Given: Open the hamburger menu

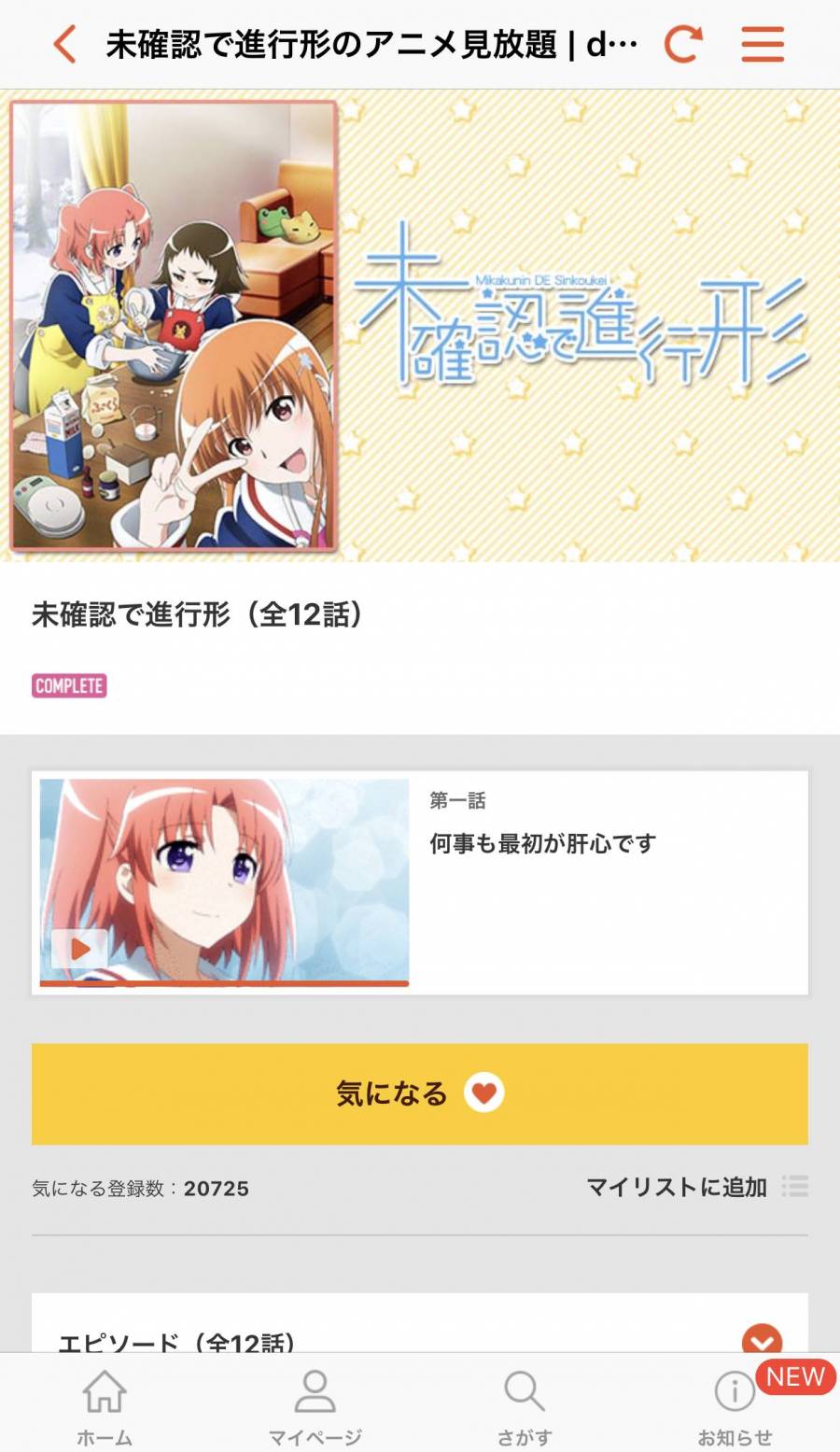Looking at the screenshot, I should coord(763,44).
